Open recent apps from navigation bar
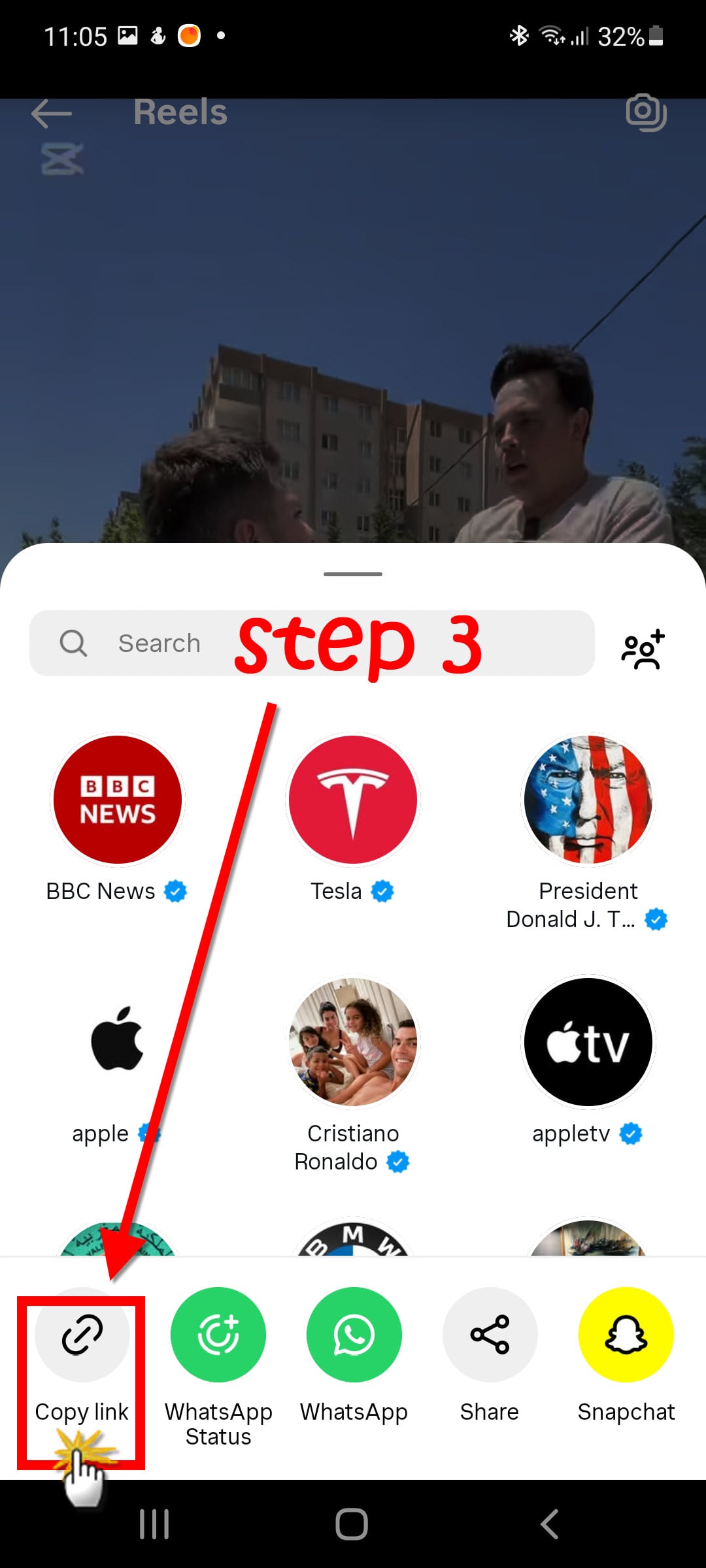Image resolution: width=706 pixels, height=1568 pixels. 154,1524
